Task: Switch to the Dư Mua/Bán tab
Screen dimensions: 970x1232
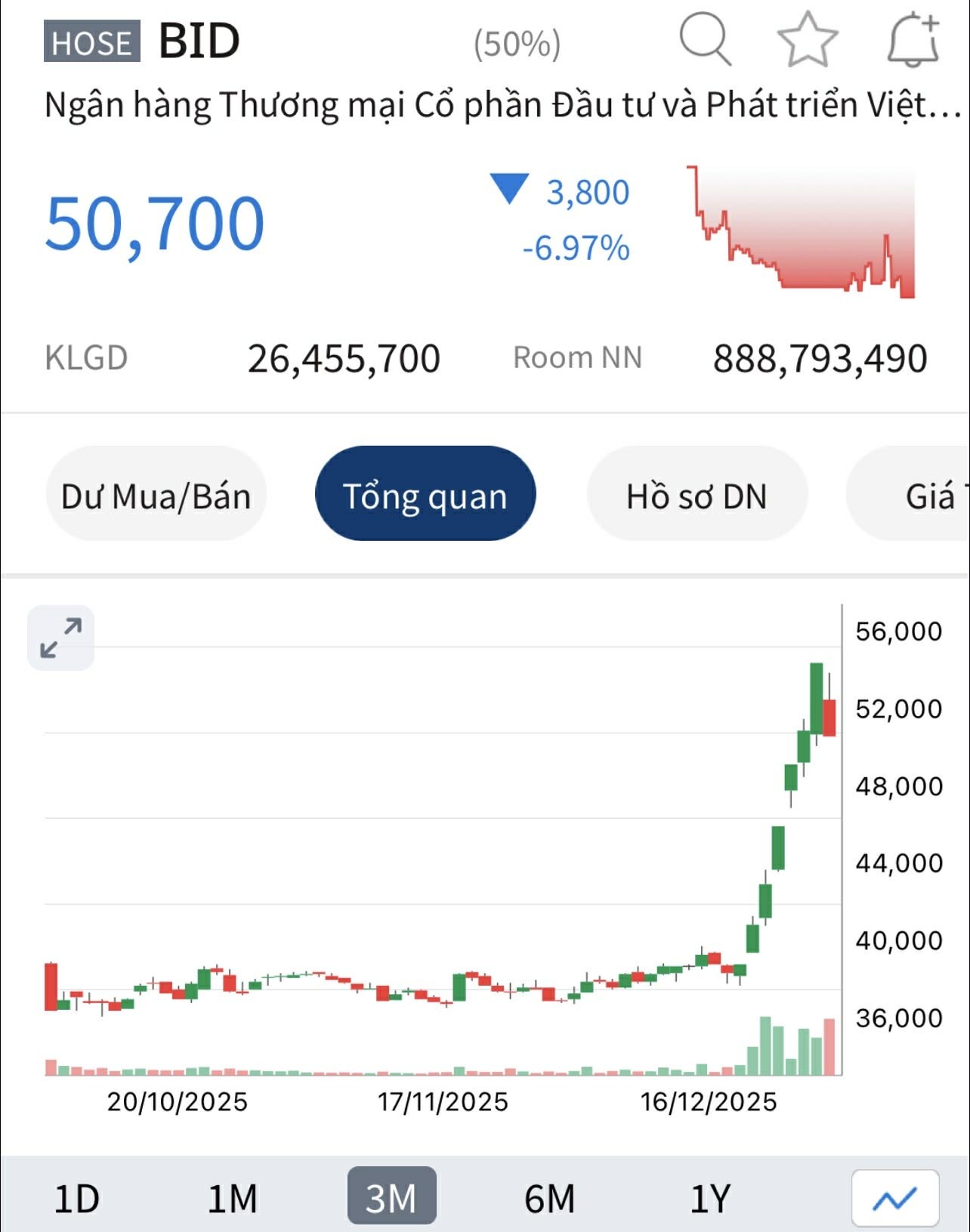Action: point(156,495)
